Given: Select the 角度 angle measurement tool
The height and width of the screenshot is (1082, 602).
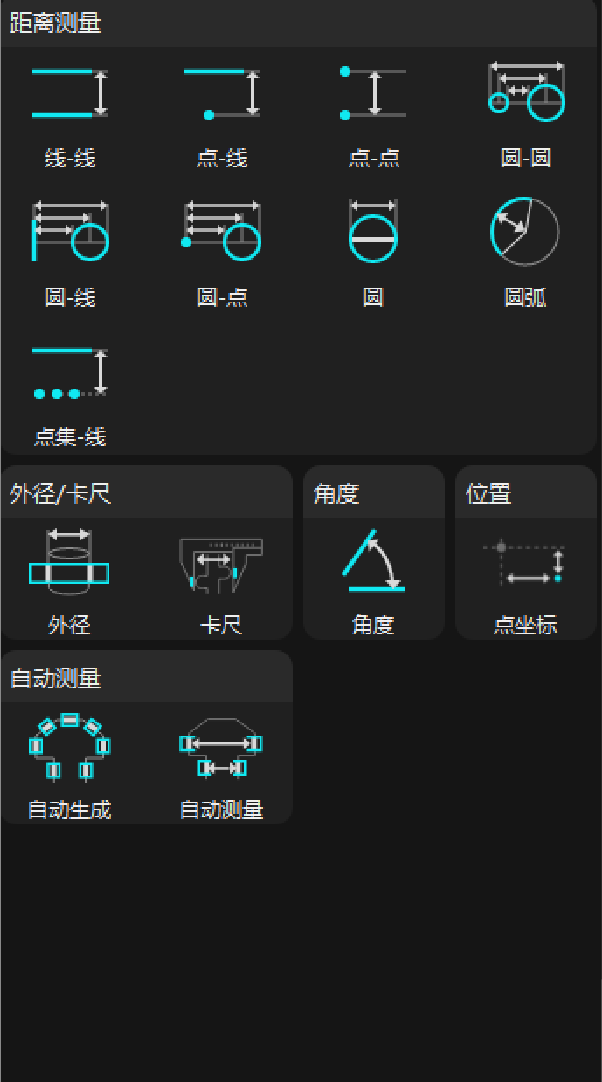Looking at the screenshot, I should click(373, 581).
